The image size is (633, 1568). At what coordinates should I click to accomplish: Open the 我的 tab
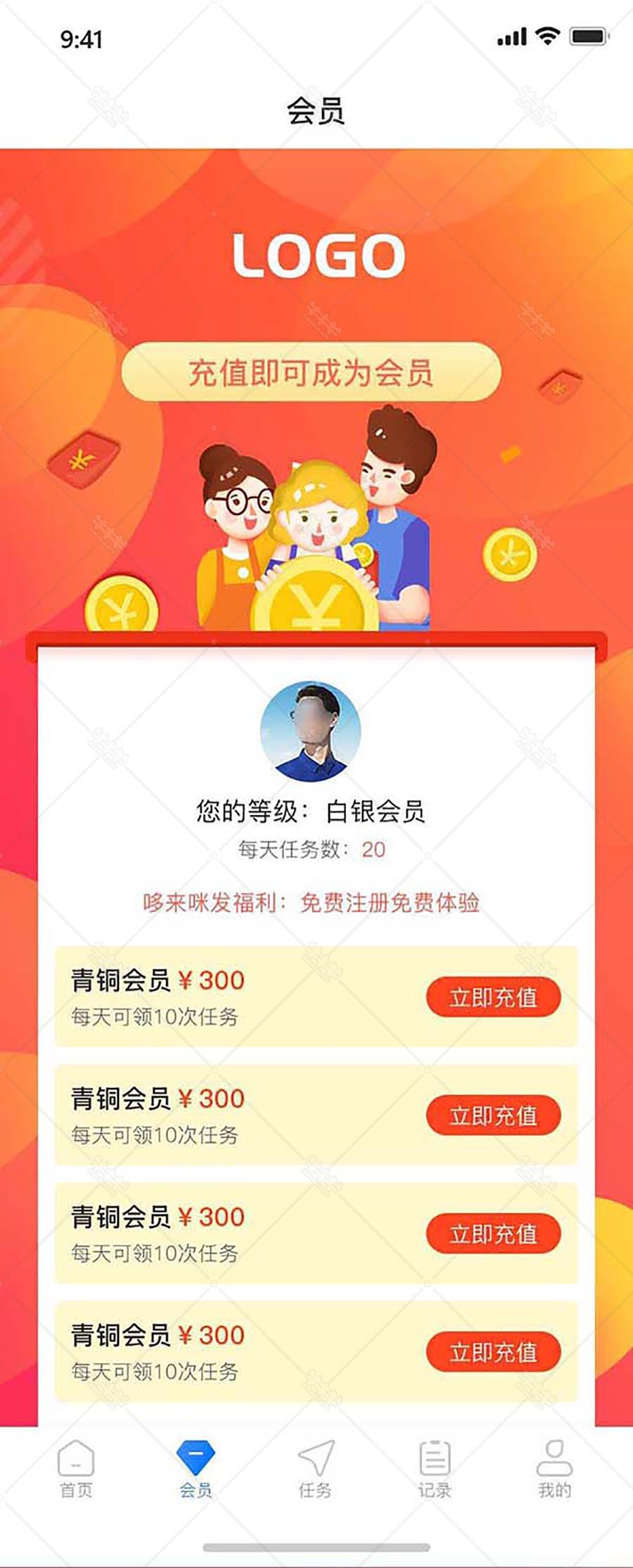click(x=554, y=1468)
